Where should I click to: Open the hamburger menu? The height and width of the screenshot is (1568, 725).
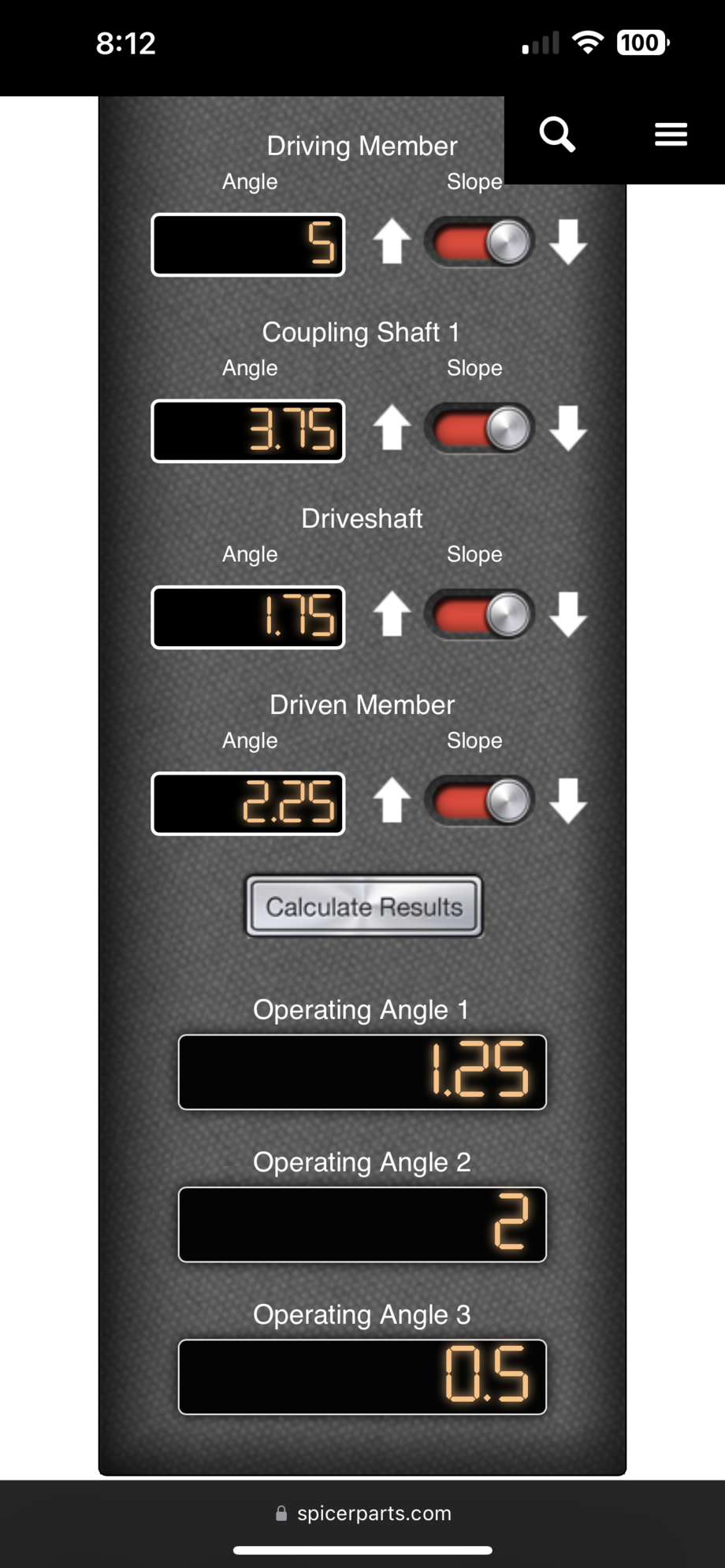(x=671, y=135)
